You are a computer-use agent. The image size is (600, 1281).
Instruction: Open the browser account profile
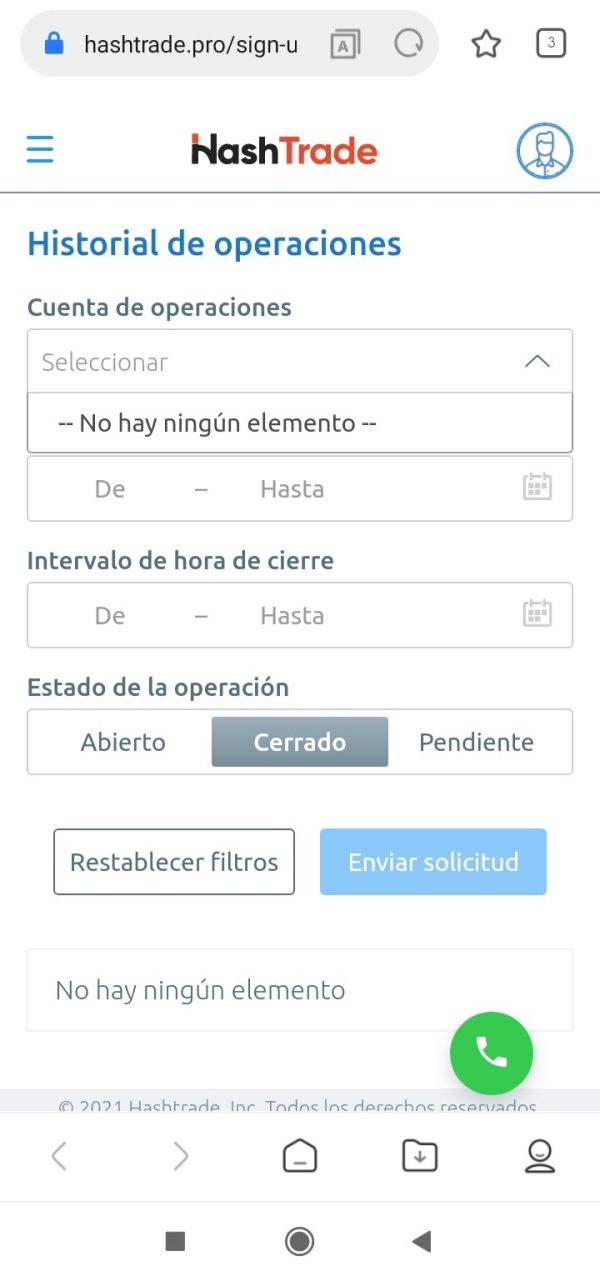[x=540, y=1156]
